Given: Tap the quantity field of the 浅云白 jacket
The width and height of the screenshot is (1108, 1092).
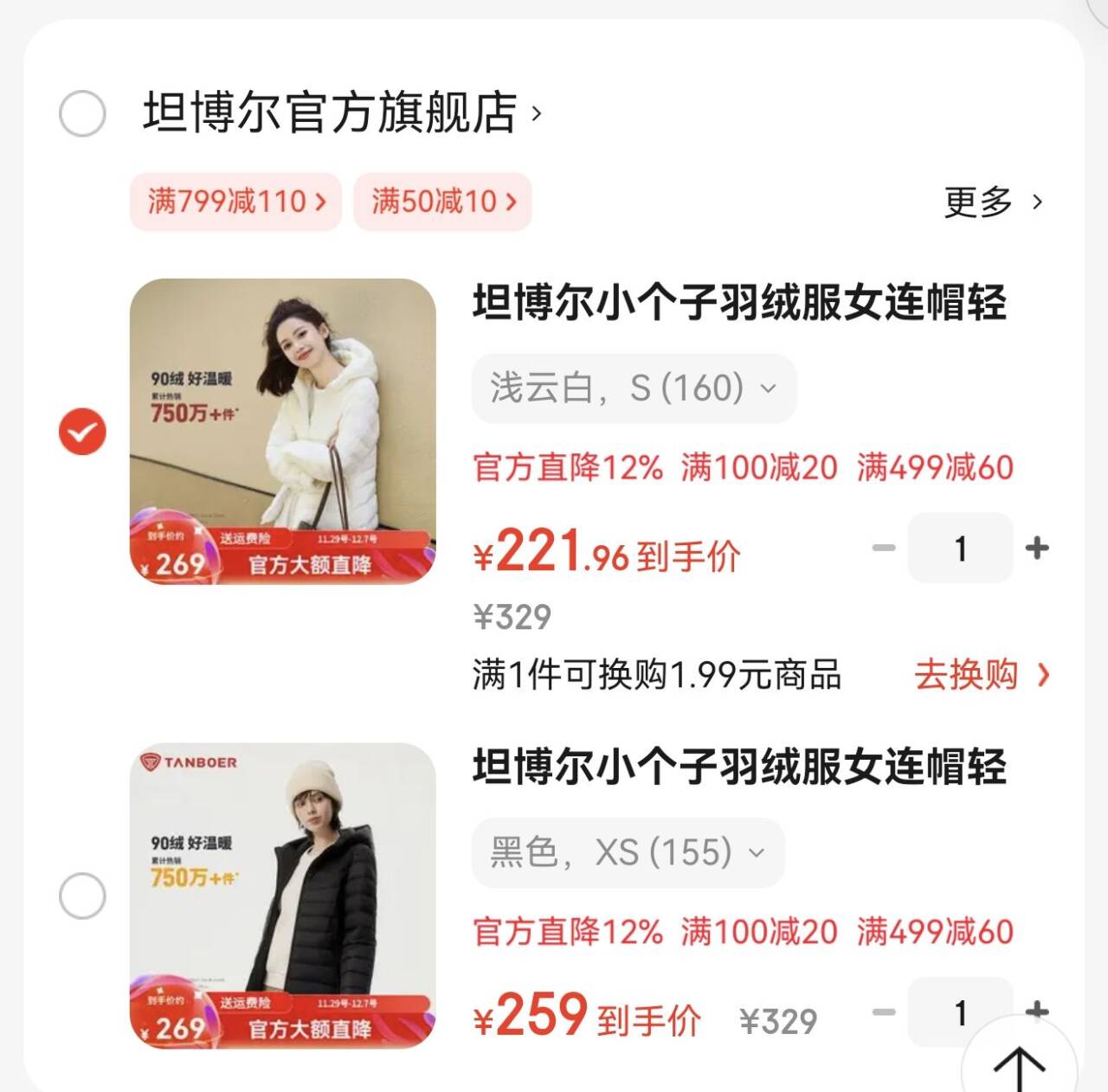Looking at the screenshot, I should point(959,548).
